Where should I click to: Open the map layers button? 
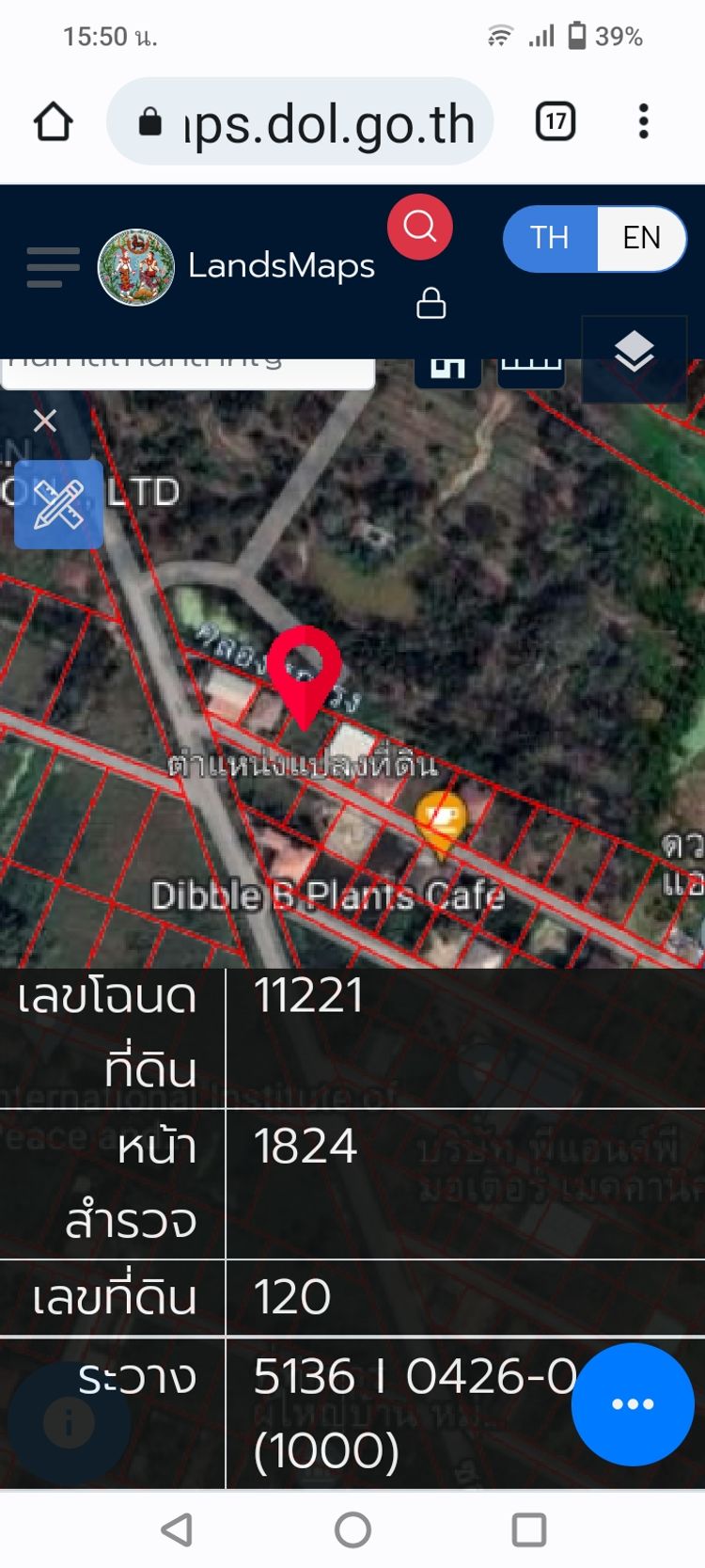634,354
